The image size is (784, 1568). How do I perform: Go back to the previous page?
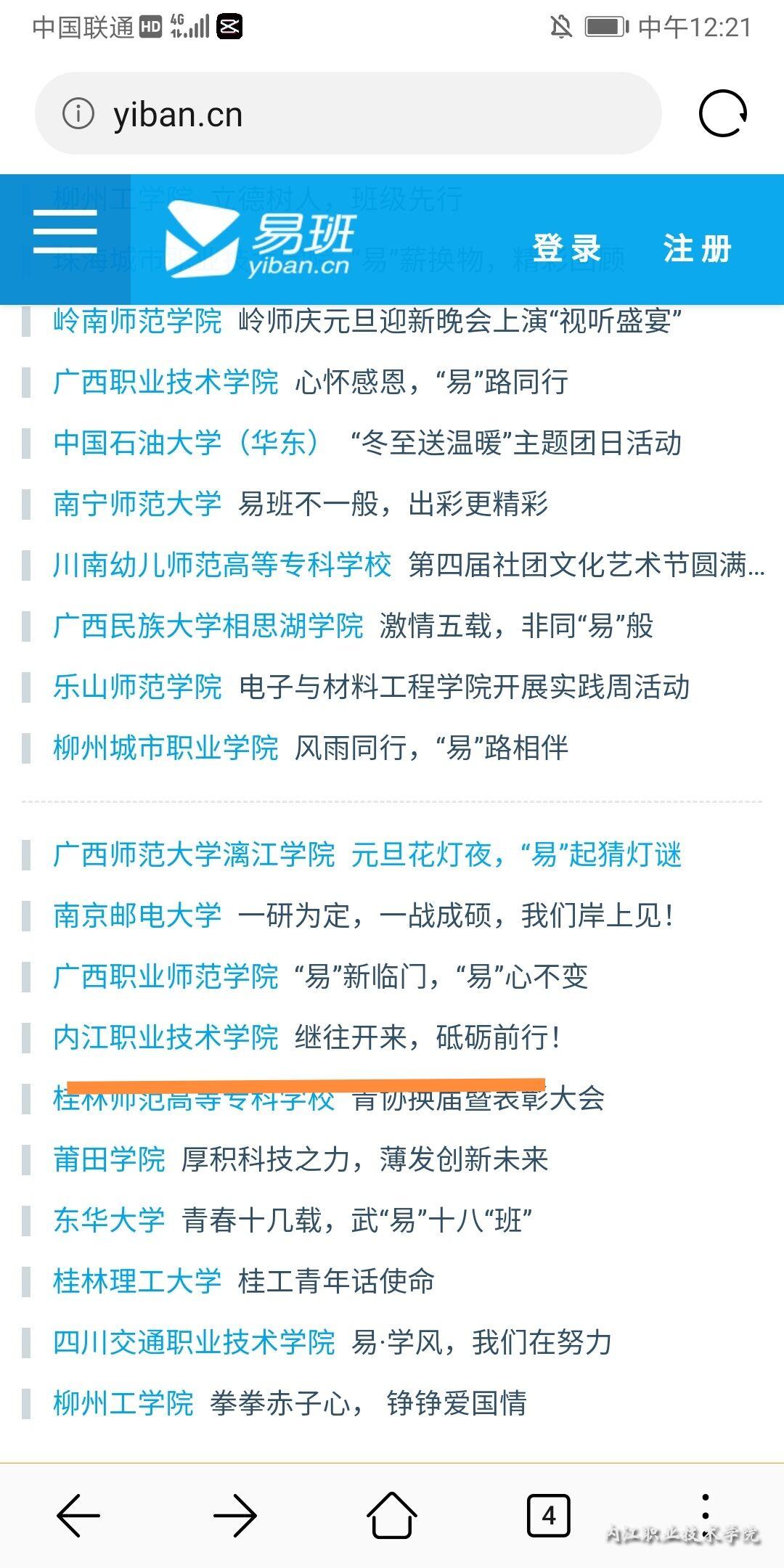click(78, 1516)
